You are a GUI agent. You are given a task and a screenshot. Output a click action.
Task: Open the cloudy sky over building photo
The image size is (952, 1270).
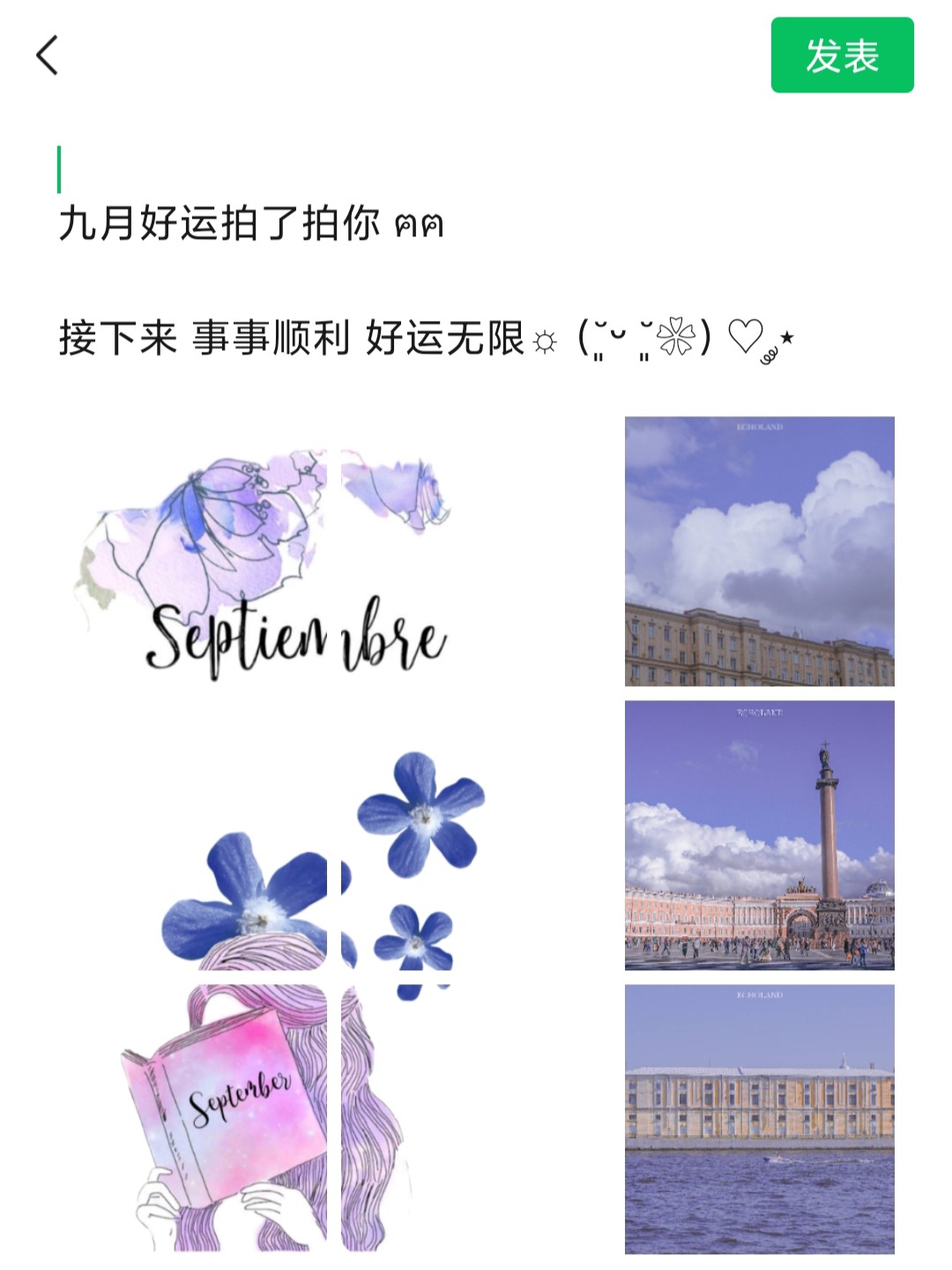tap(759, 551)
